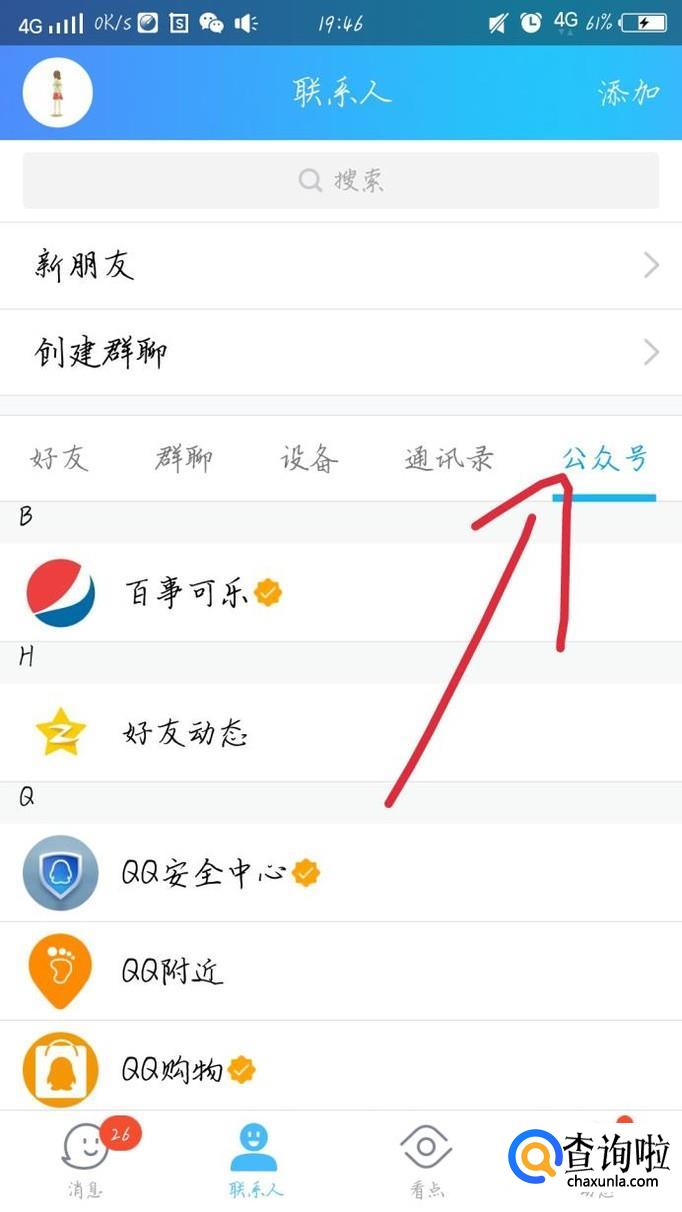The width and height of the screenshot is (682, 1212).
Task: Open QQ安全中心 account
Action: 341,873
